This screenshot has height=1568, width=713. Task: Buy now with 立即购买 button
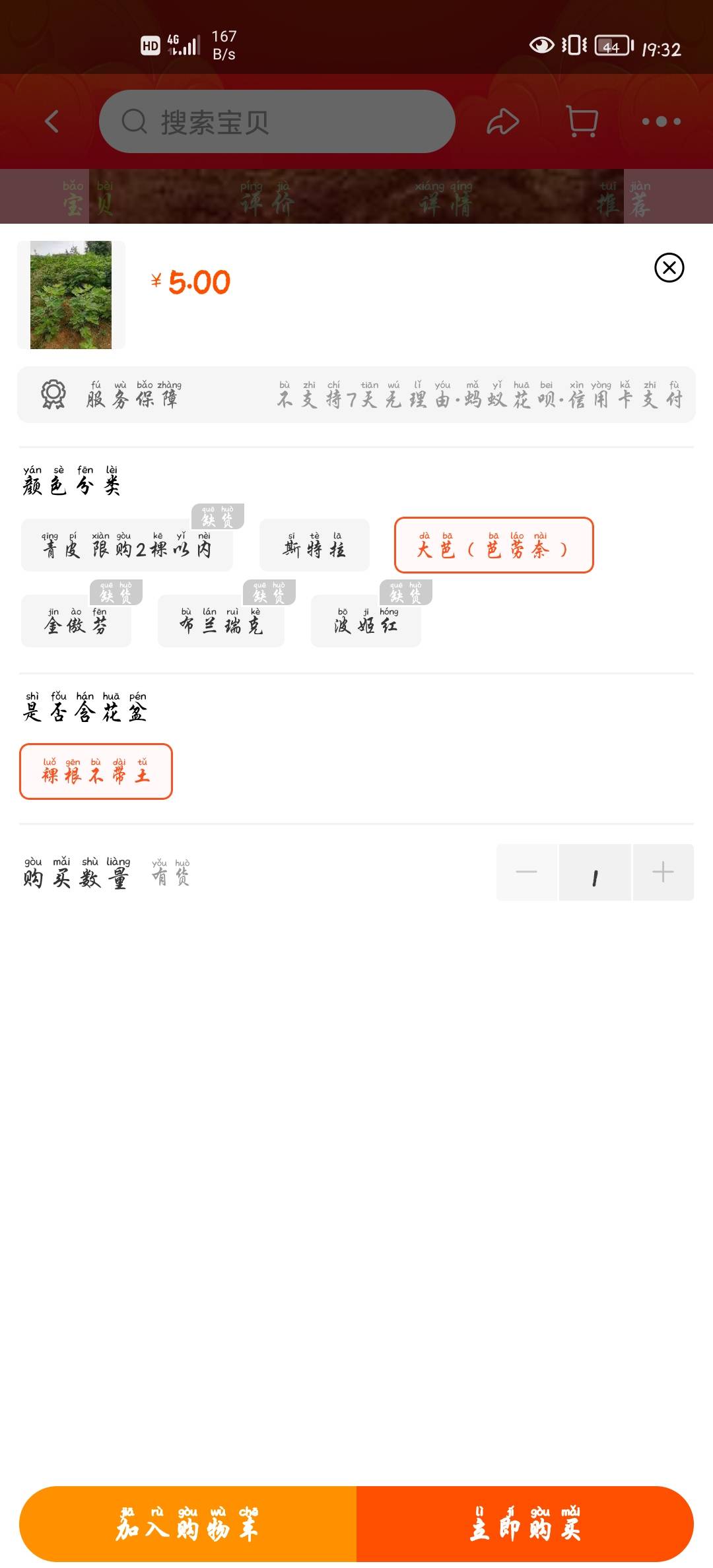tap(525, 1523)
